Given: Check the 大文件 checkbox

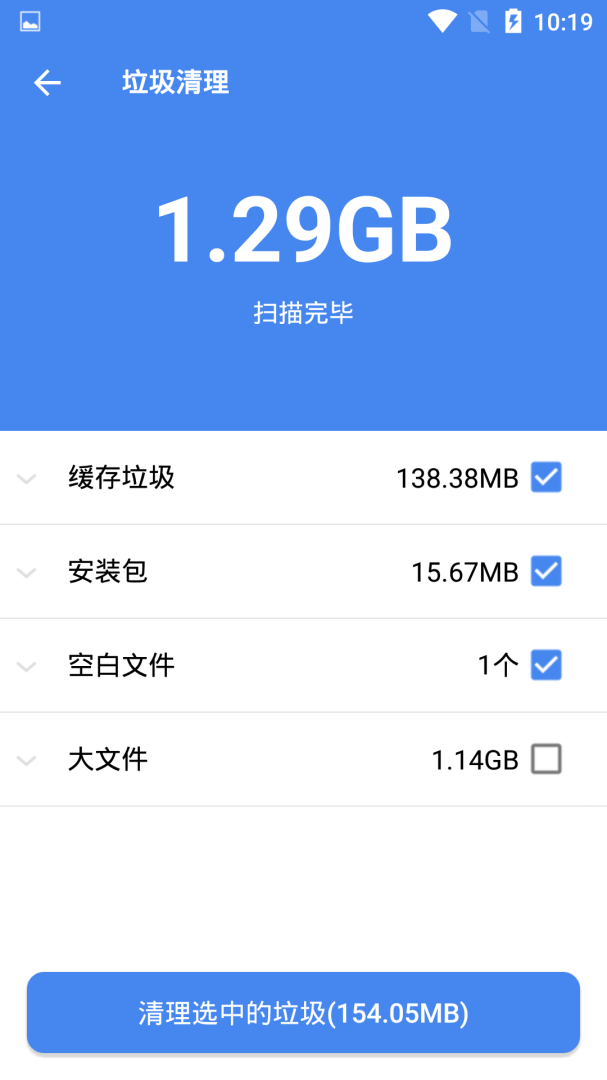Looking at the screenshot, I should pyautogui.click(x=546, y=760).
